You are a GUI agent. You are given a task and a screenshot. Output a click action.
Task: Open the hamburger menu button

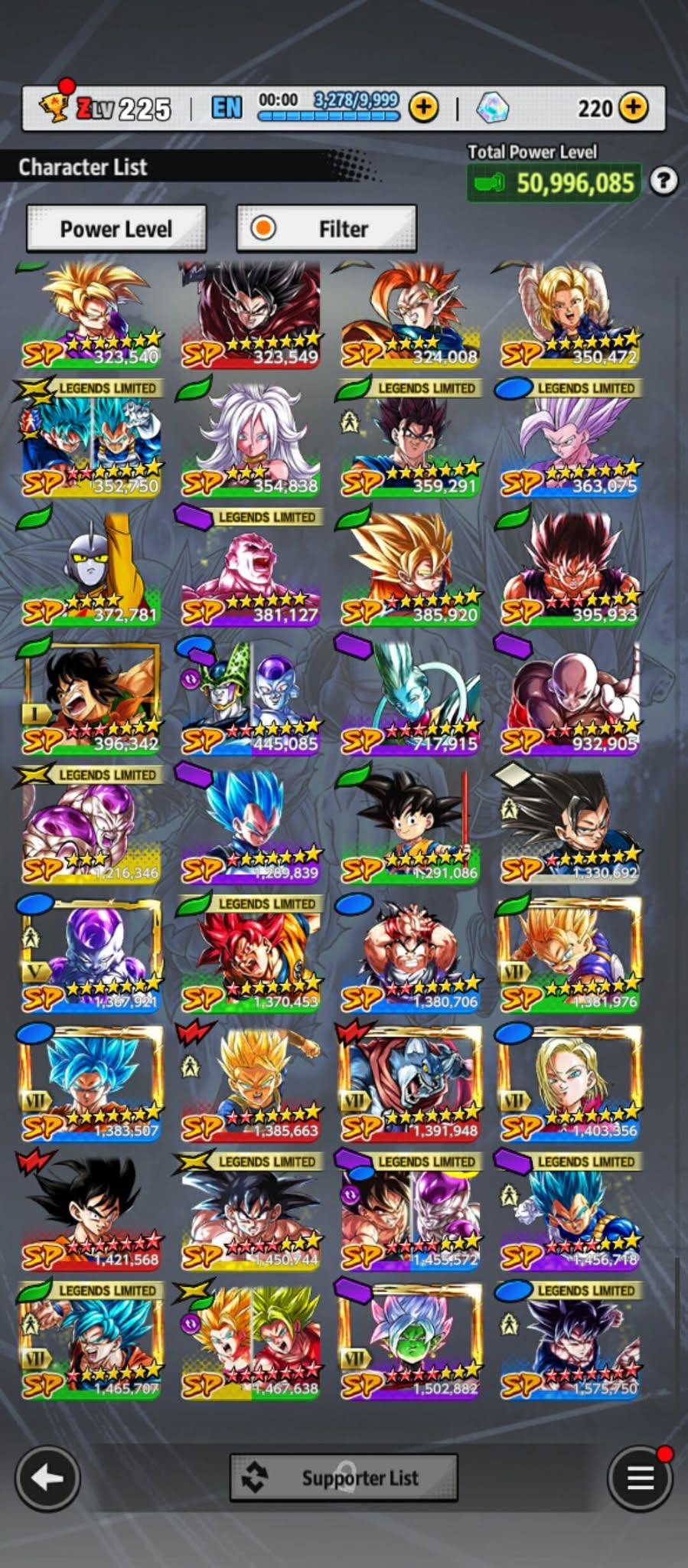pos(640,1478)
